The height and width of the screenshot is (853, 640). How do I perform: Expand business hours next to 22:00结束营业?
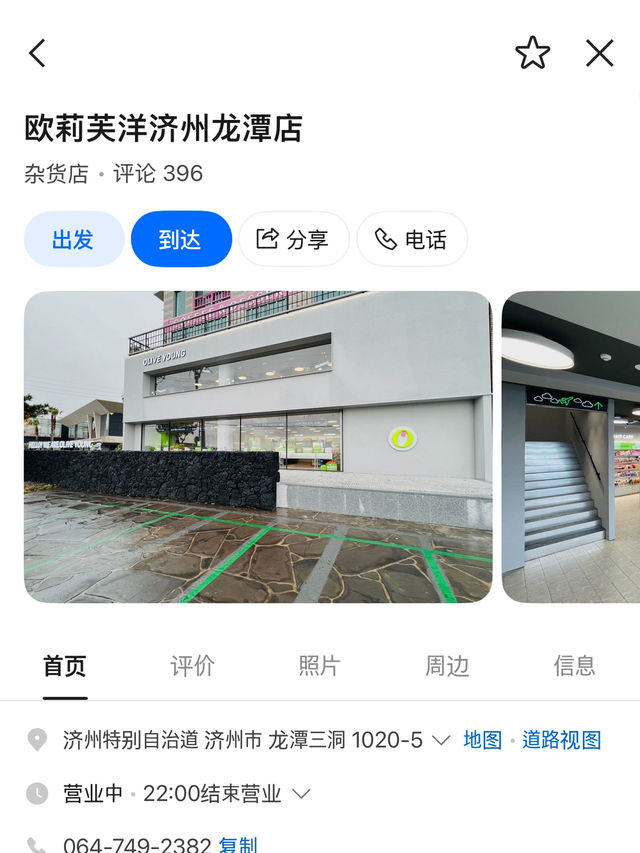[301, 794]
